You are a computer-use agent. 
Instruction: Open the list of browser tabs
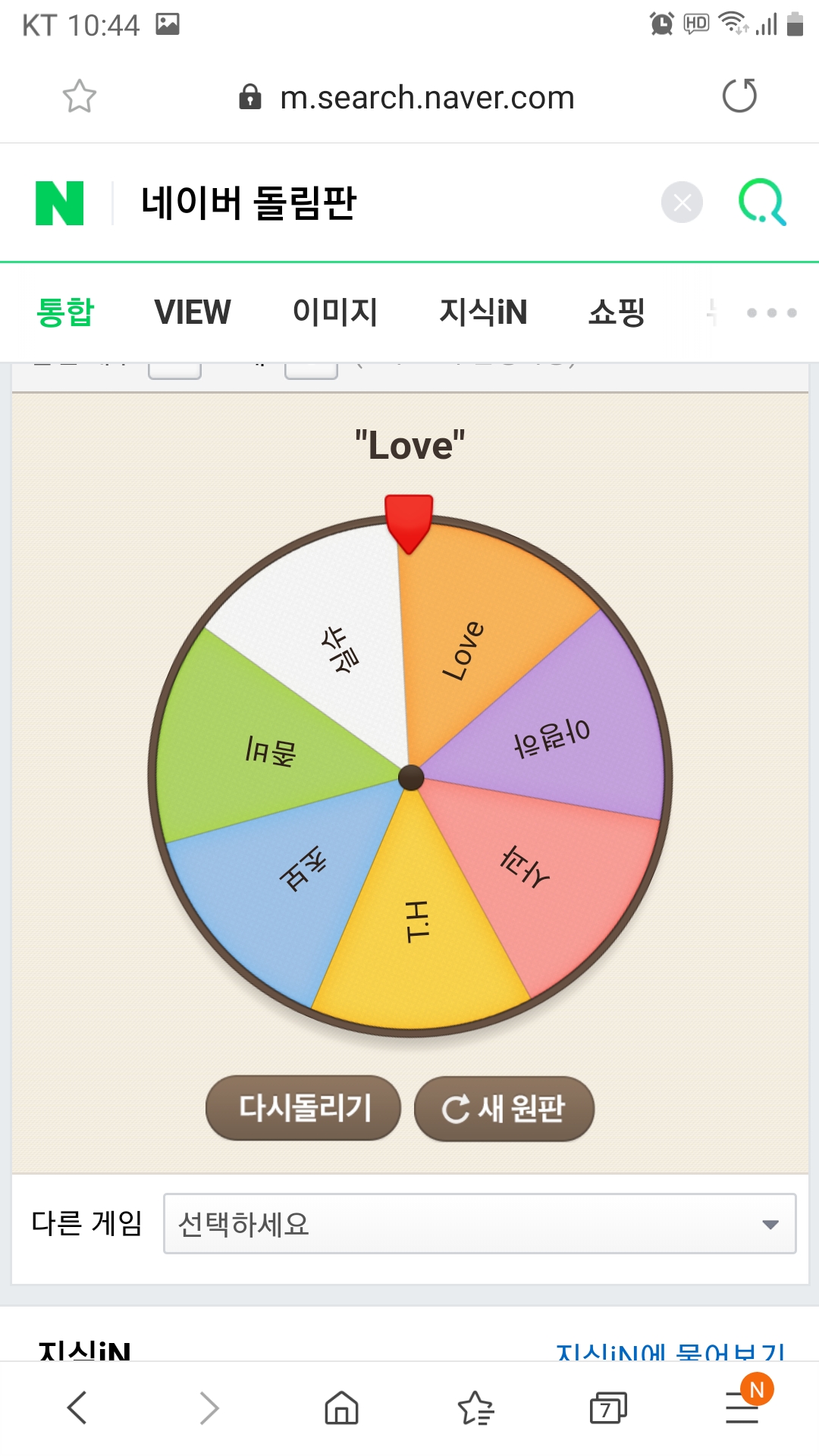(x=608, y=1408)
